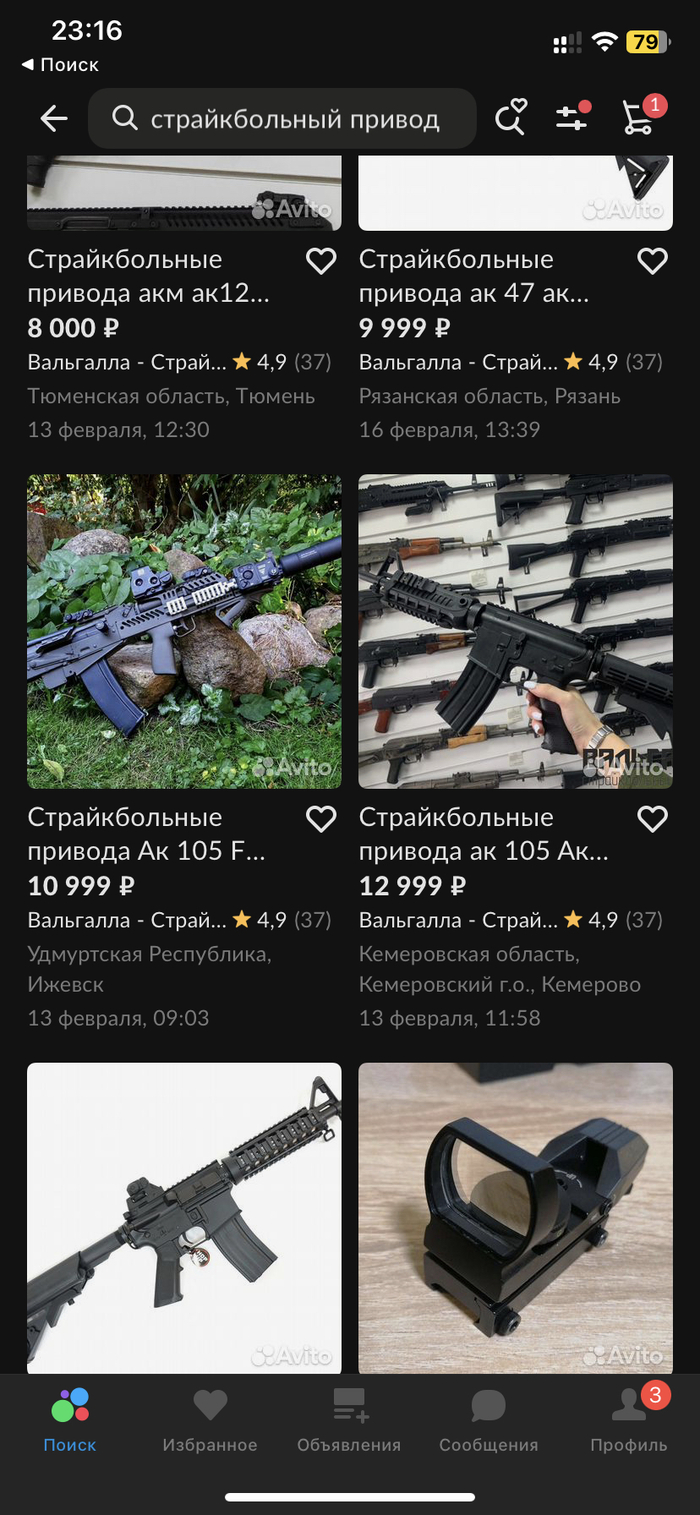Heart the 12 999 ₽ listing from Кемерово

(652, 820)
